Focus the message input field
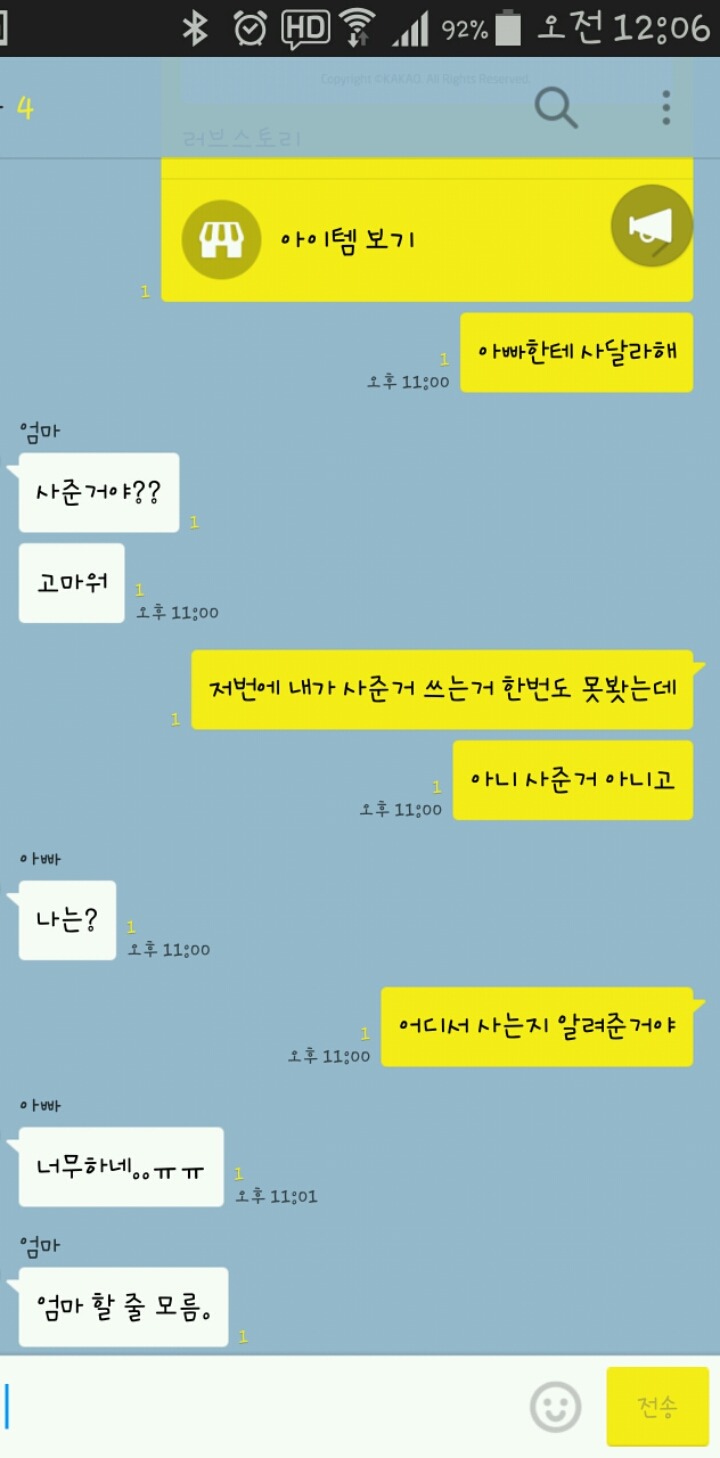 (x=260, y=1406)
